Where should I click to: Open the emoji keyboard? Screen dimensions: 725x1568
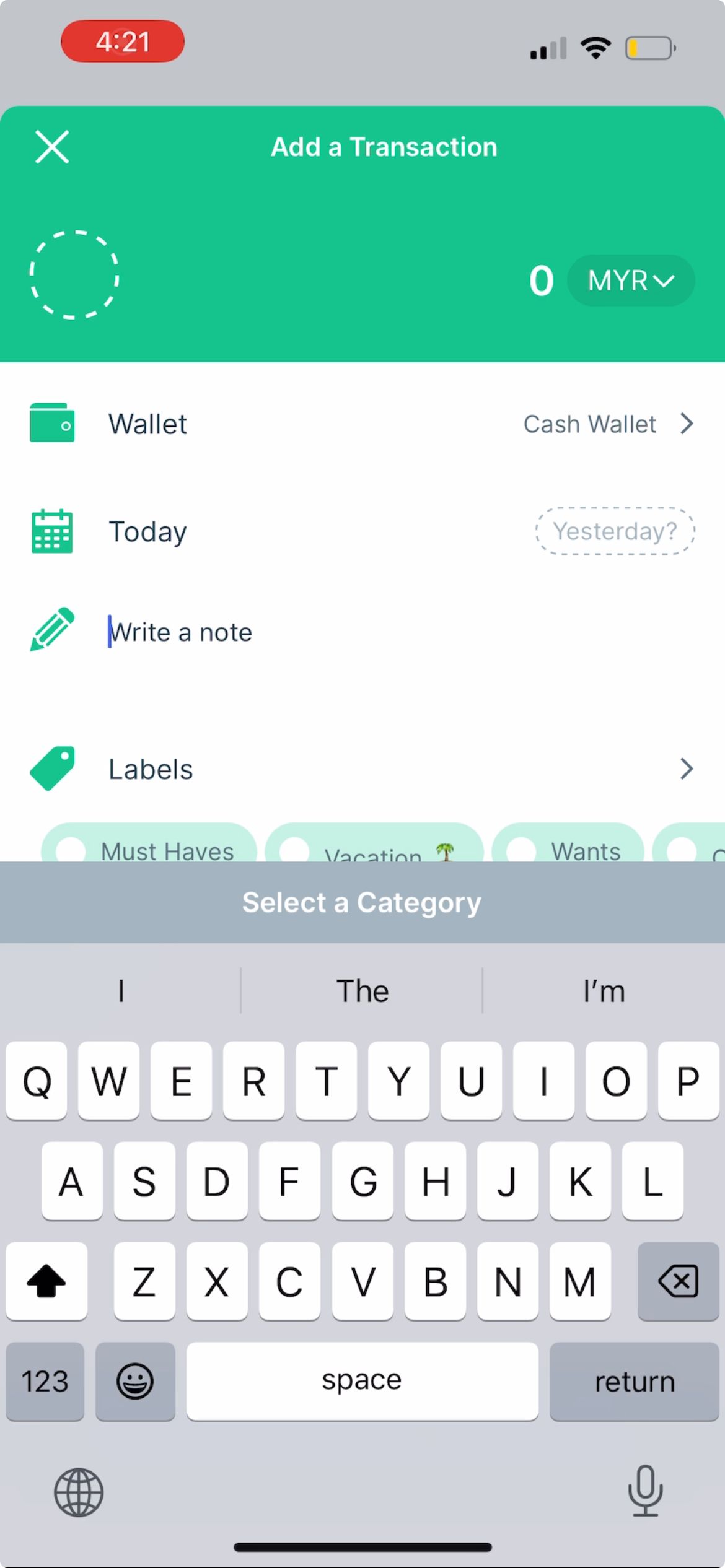(135, 1381)
